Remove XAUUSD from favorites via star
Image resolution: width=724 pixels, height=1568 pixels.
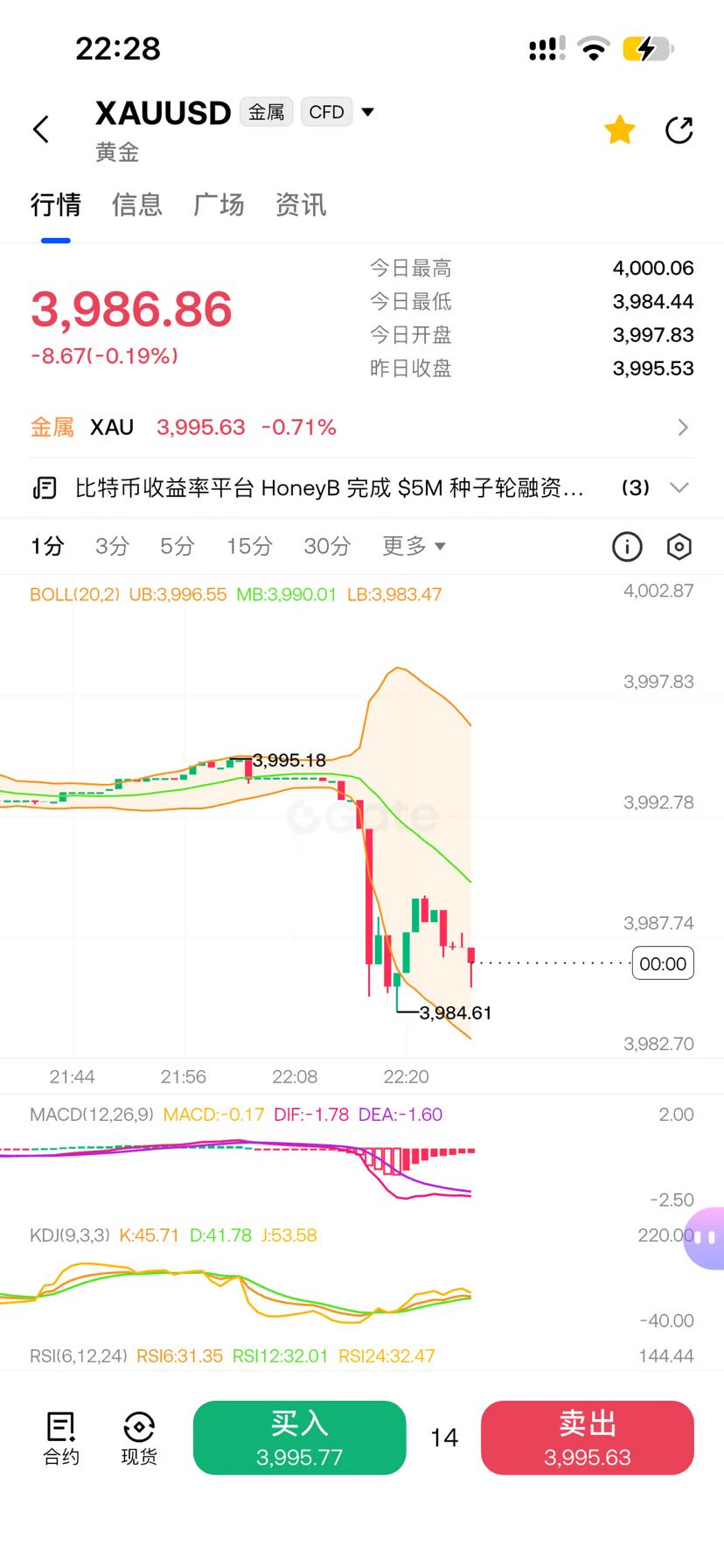click(x=620, y=130)
